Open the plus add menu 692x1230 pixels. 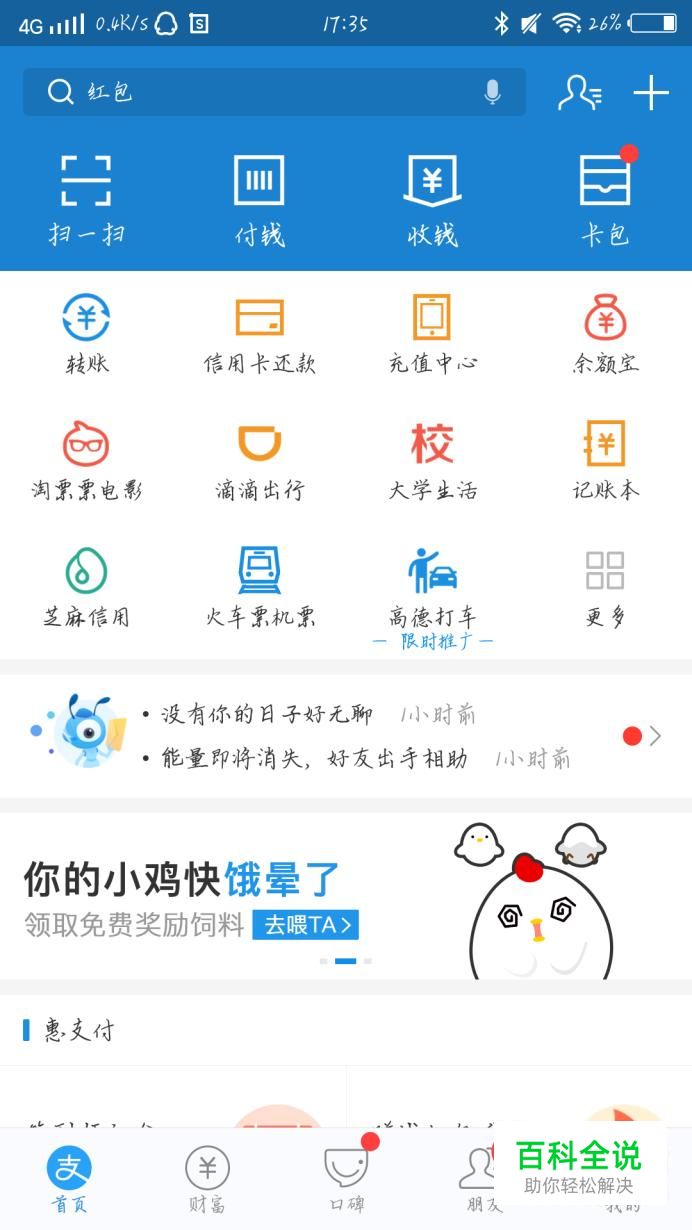(x=651, y=93)
